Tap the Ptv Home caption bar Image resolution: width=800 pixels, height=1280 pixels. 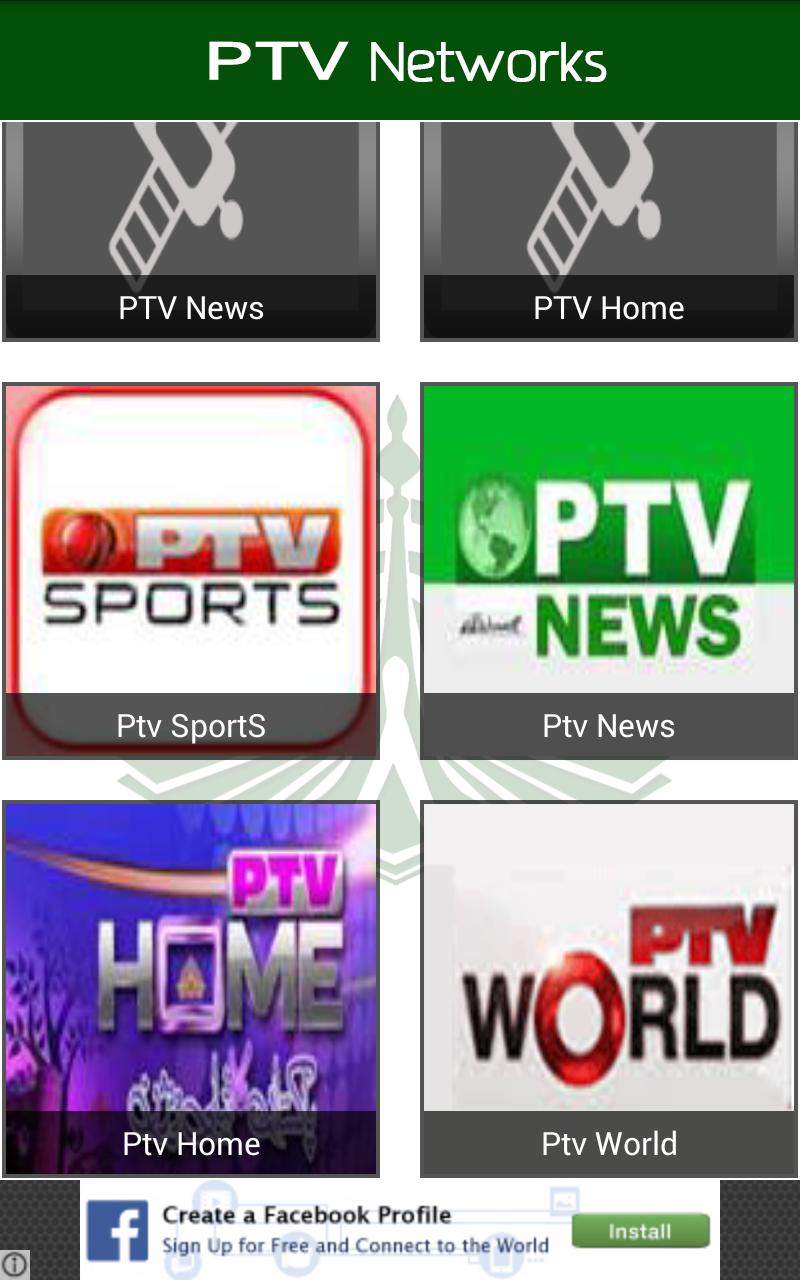190,1143
